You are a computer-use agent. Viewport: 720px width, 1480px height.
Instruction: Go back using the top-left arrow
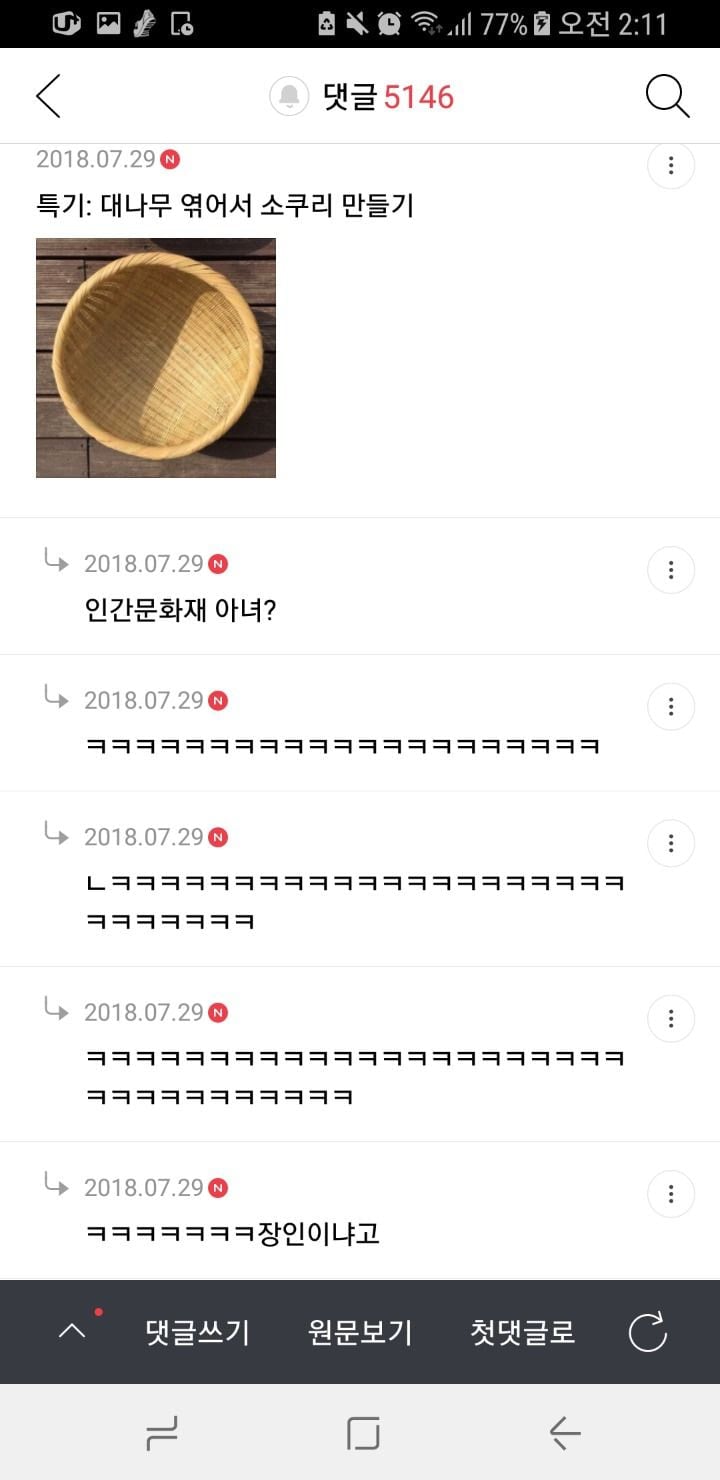click(48, 96)
